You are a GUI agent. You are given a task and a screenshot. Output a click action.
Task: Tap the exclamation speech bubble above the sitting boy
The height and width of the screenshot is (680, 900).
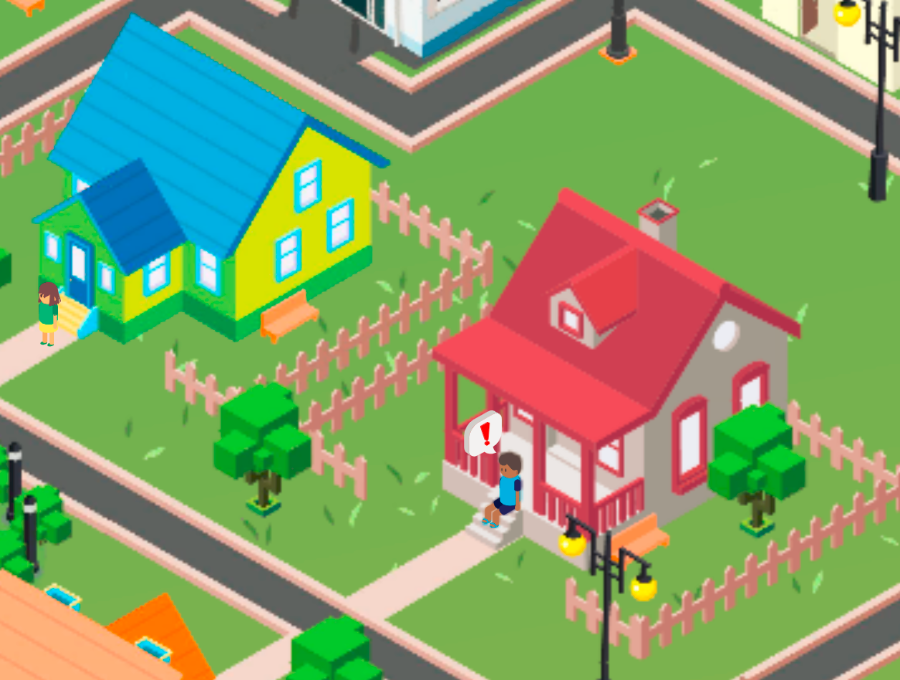485,434
